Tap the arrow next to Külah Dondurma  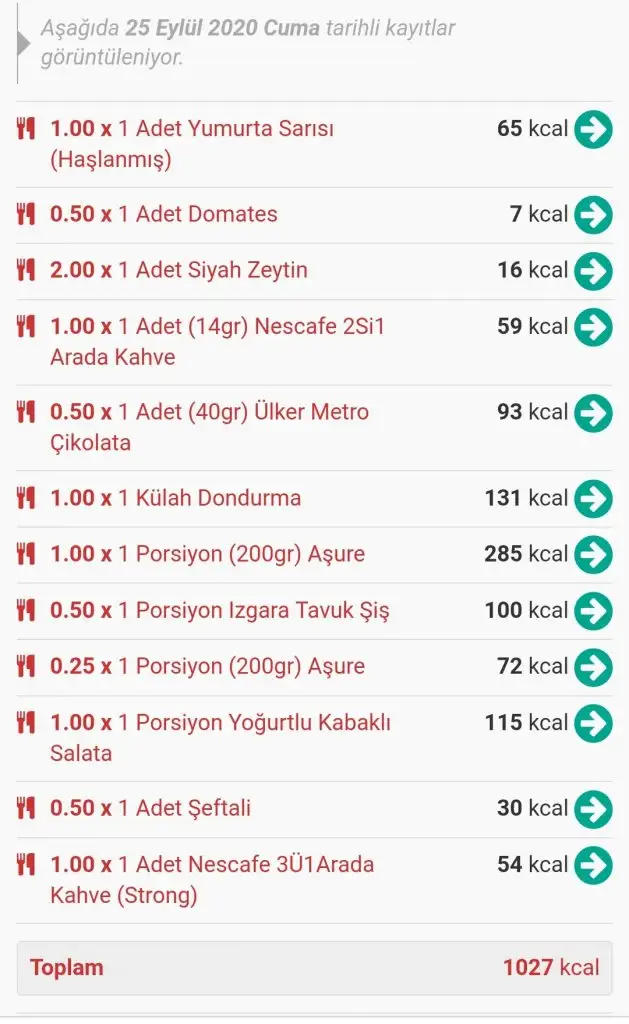[593, 498]
